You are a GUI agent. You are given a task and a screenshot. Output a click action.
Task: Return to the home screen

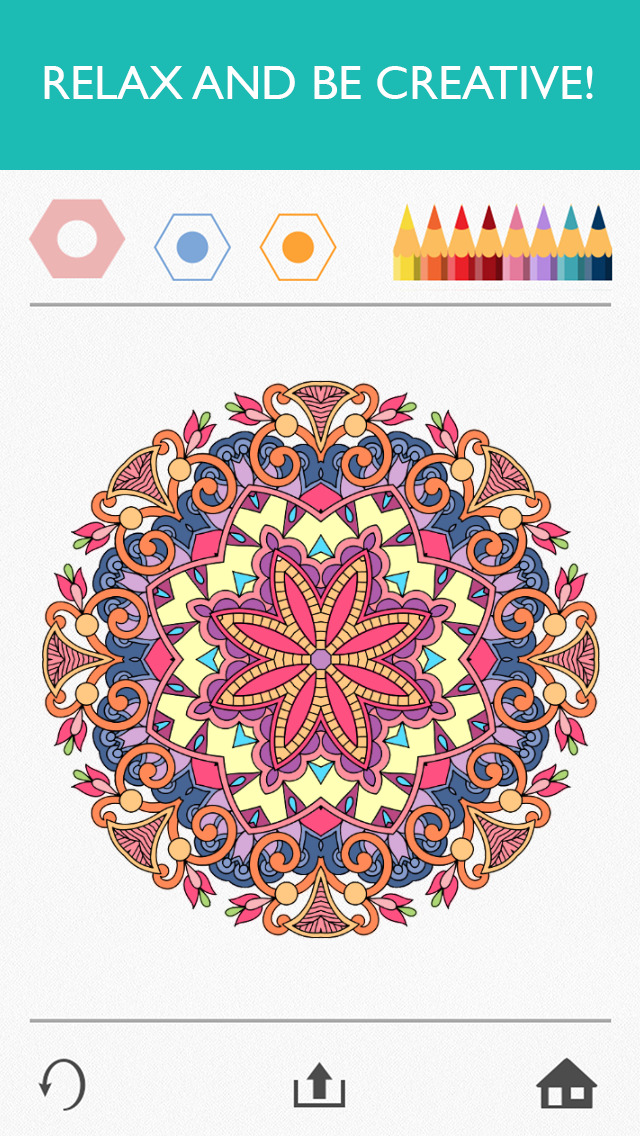(566, 1083)
